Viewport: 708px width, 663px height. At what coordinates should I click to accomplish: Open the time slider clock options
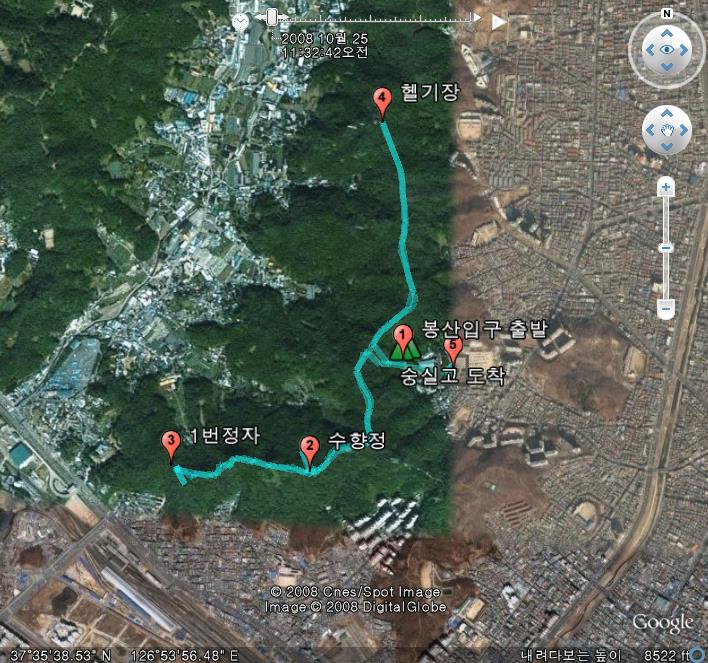(x=241, y=20)
